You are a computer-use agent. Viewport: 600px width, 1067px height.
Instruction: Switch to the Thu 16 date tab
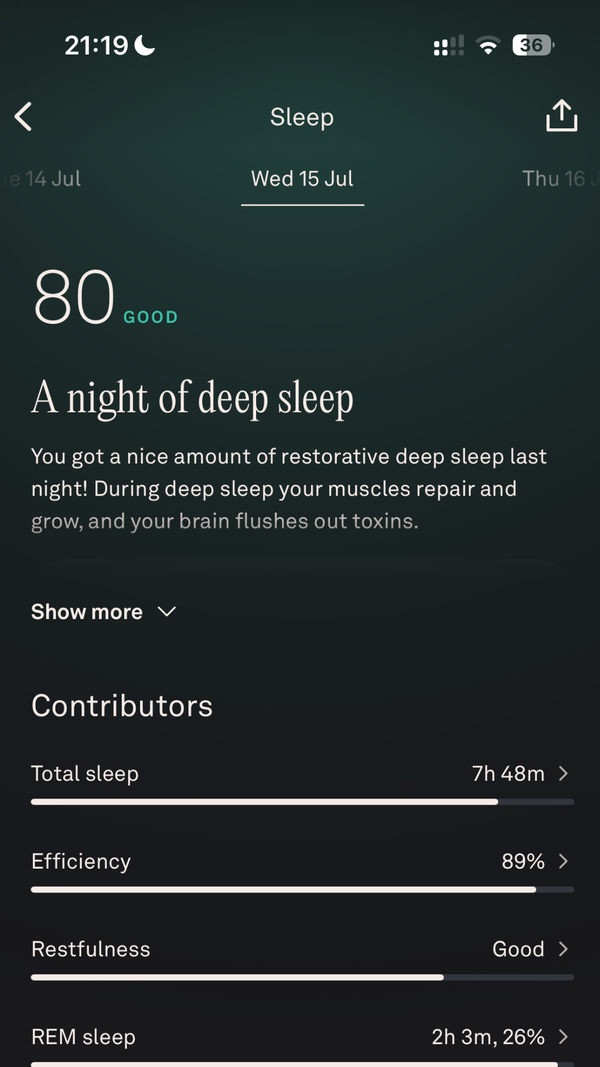tap(556, 179)
